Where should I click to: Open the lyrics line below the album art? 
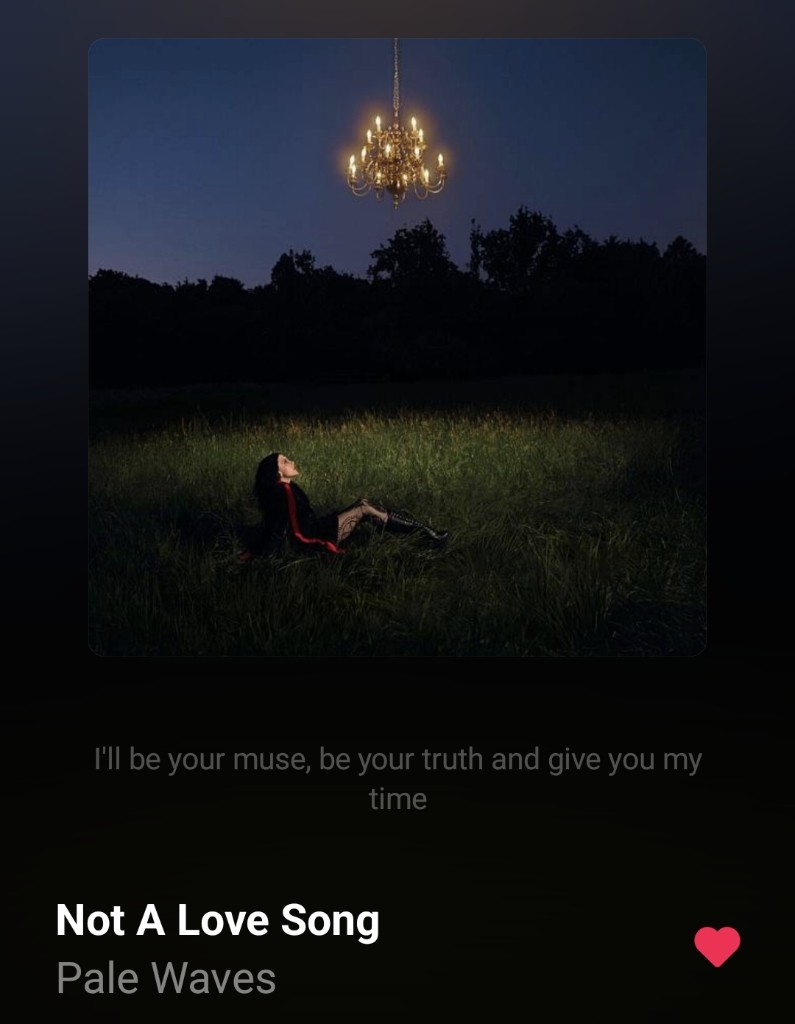coord(397,779)
